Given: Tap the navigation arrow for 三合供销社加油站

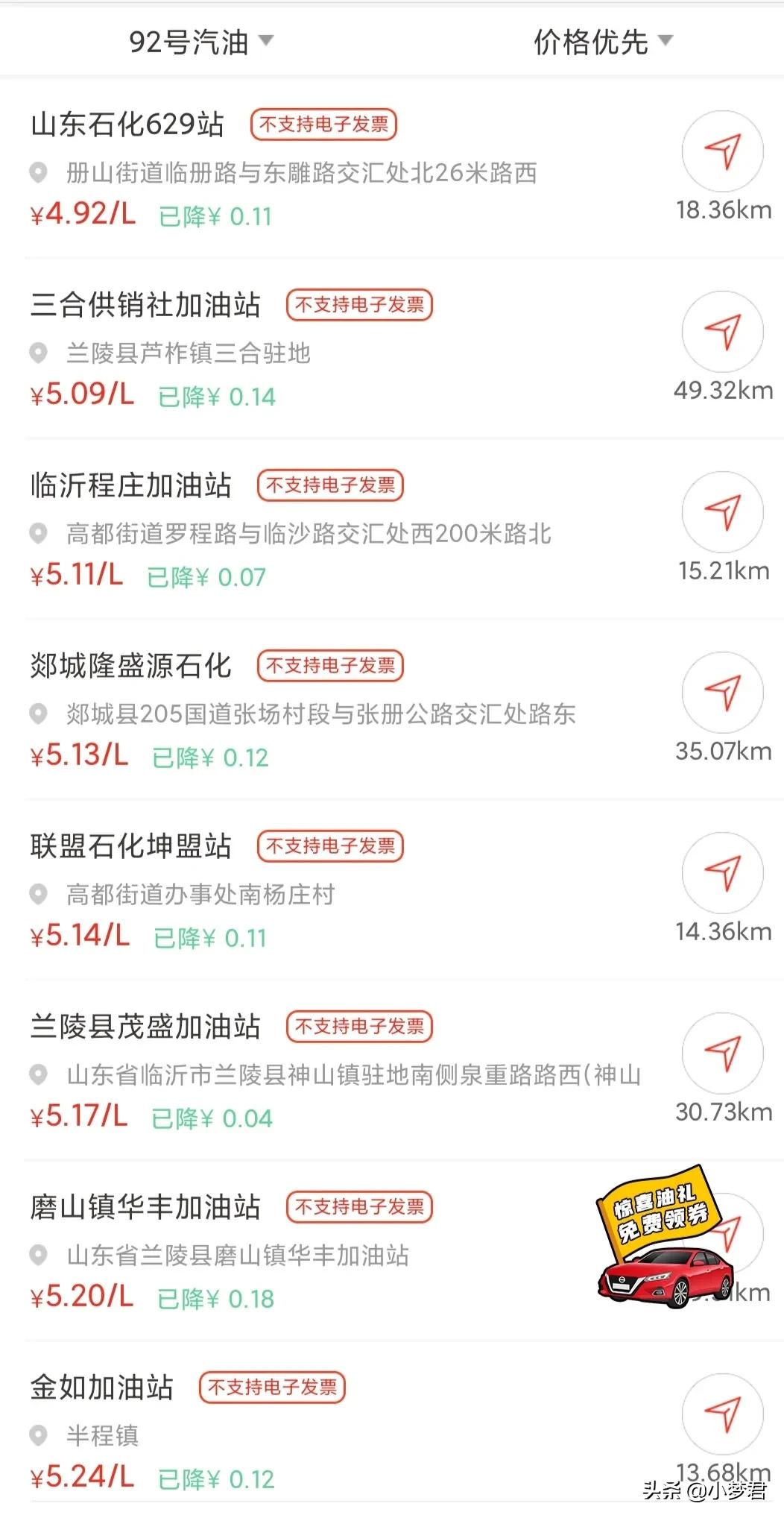Looking at the screenshot, I should tap(722, 332).
